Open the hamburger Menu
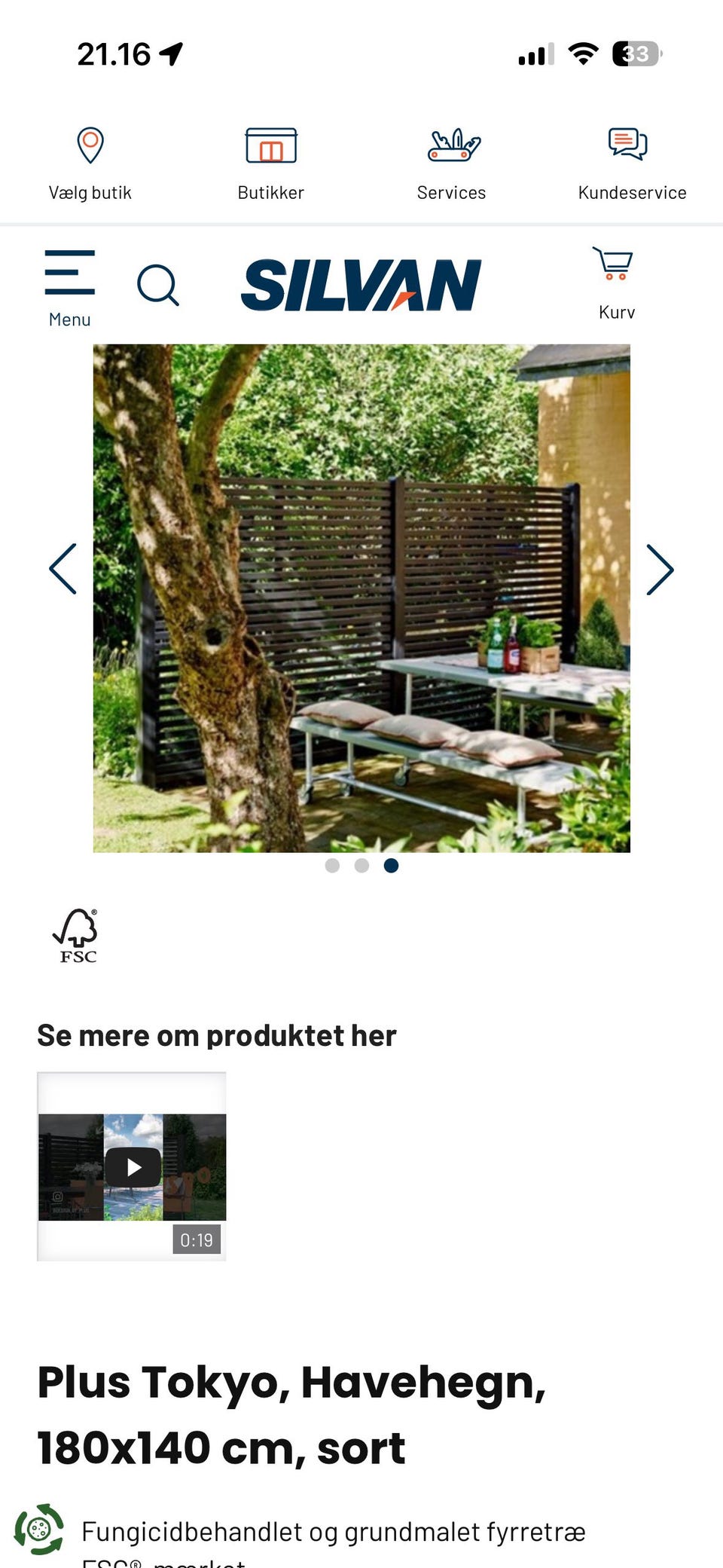Screen dimensions: 723x1568 click(x=70, y=273)
